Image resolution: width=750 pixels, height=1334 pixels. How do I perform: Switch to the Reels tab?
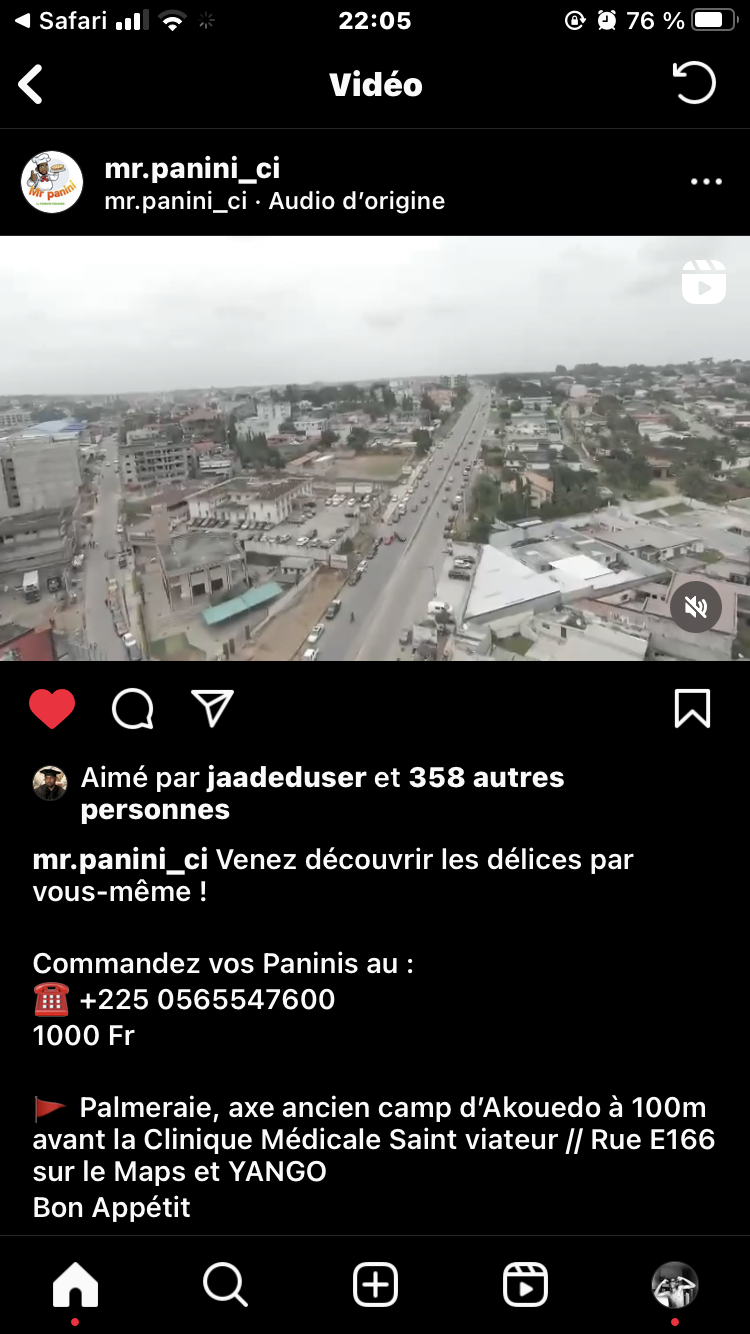526,1284
